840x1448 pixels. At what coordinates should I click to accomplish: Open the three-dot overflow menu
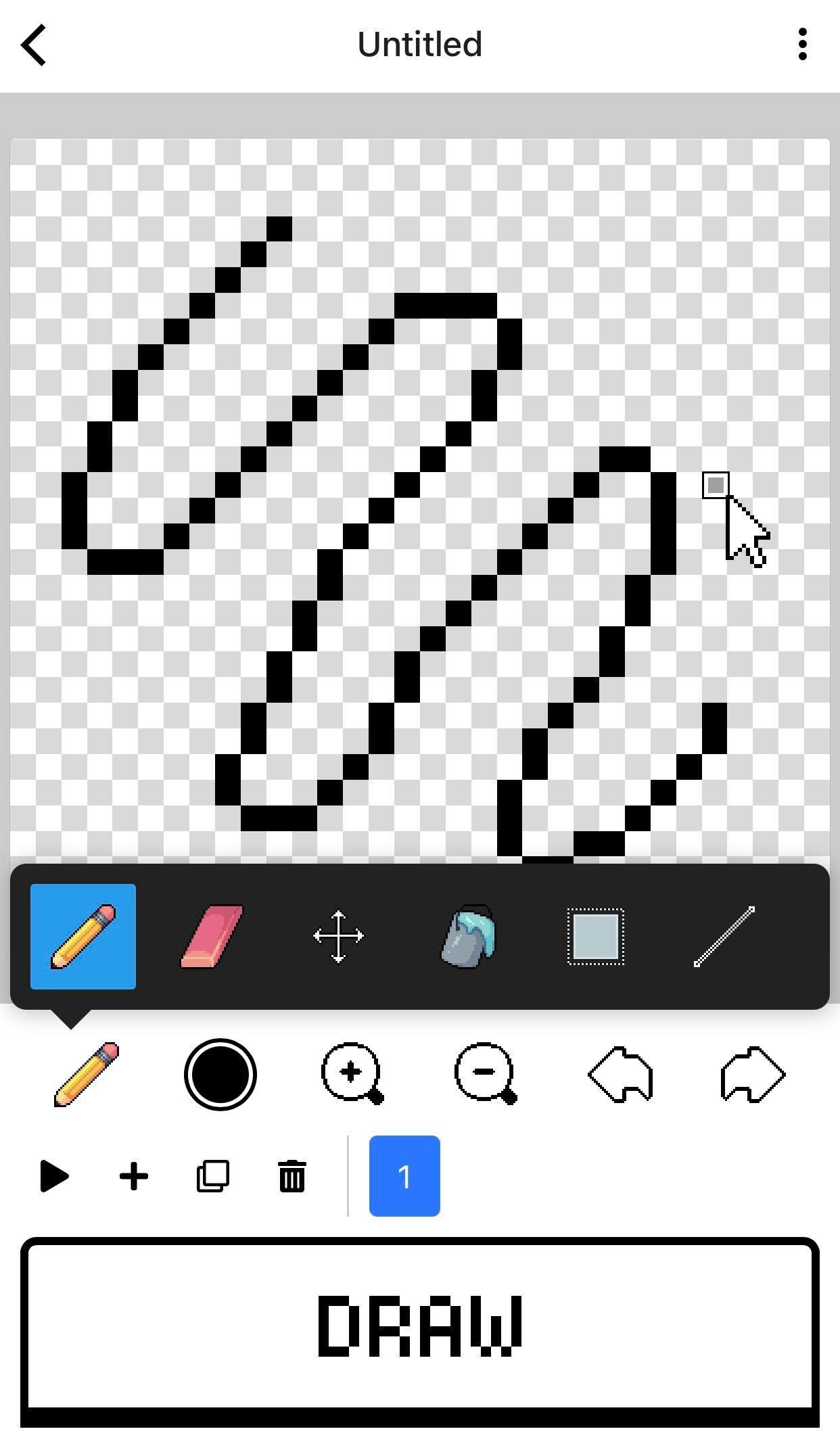click(x=802, y=45)
